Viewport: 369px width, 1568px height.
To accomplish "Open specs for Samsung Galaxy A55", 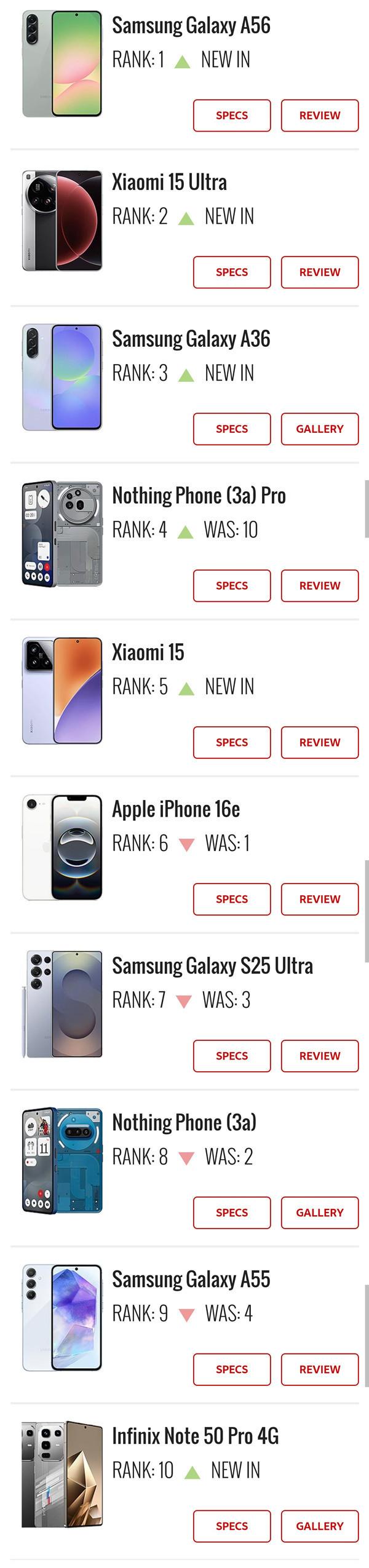I will [232, 1370].
